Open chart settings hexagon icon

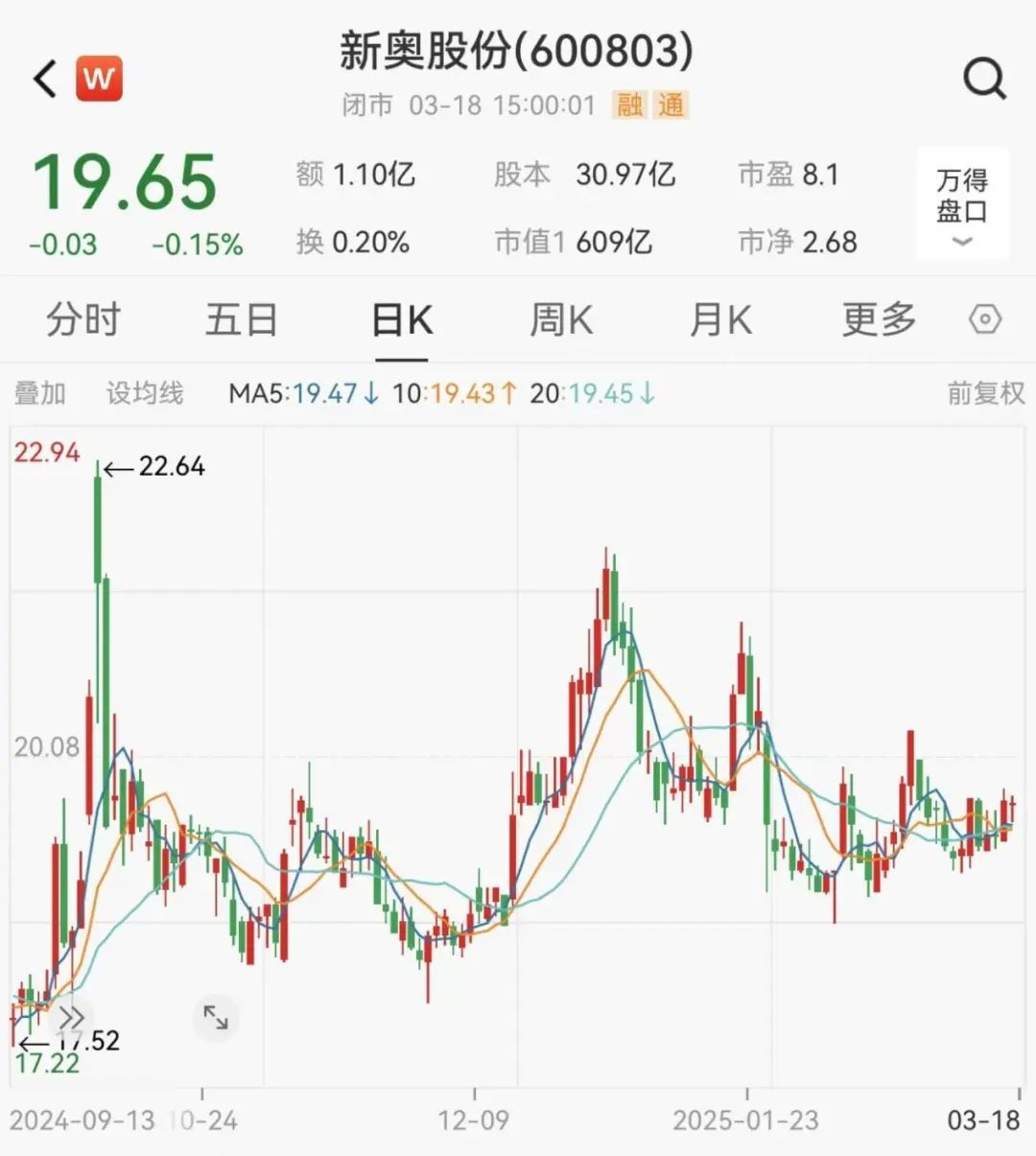[985, 319]
